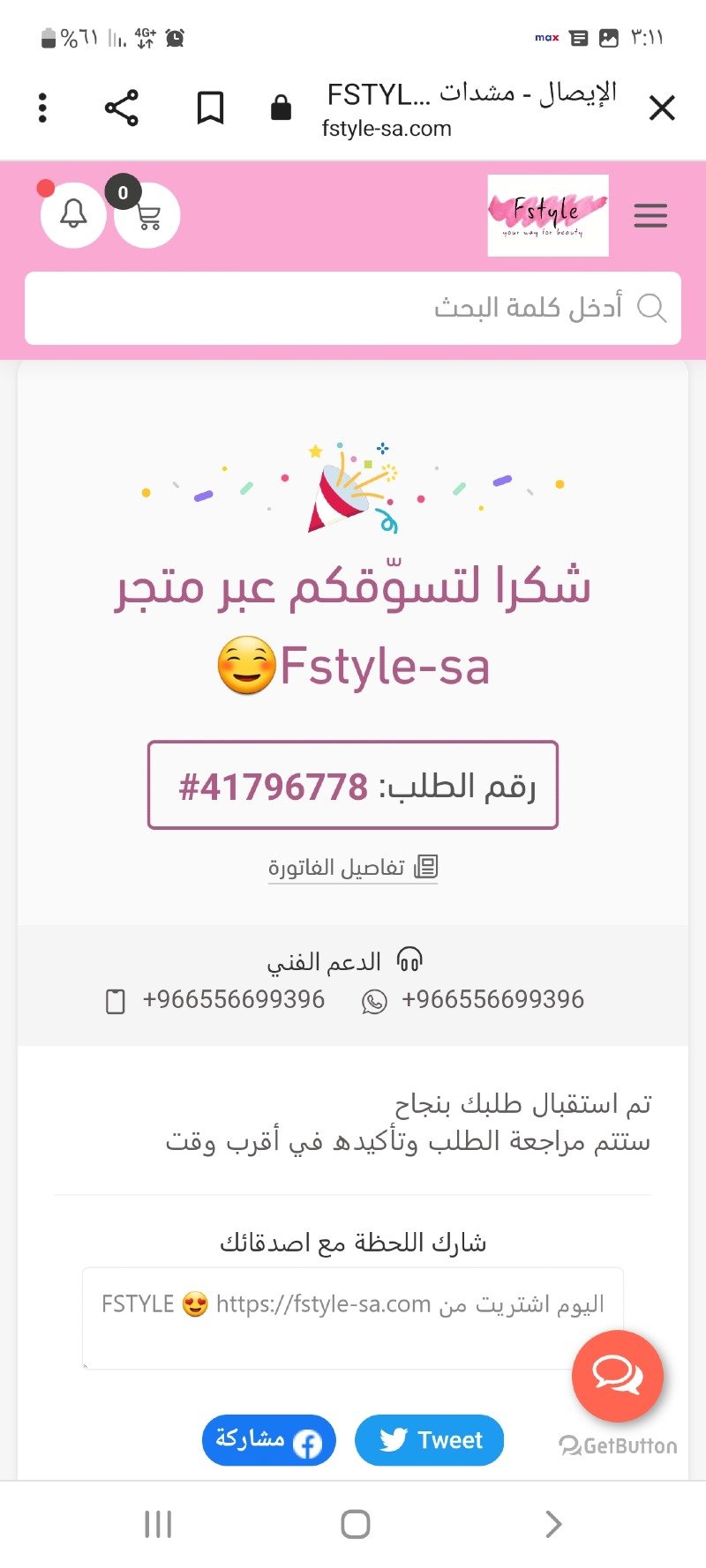Image resolution: width=706 pixels, height=1568 pixels.
Task: Share on Facebook with مشاركة button
Action: pos(268,1440)
